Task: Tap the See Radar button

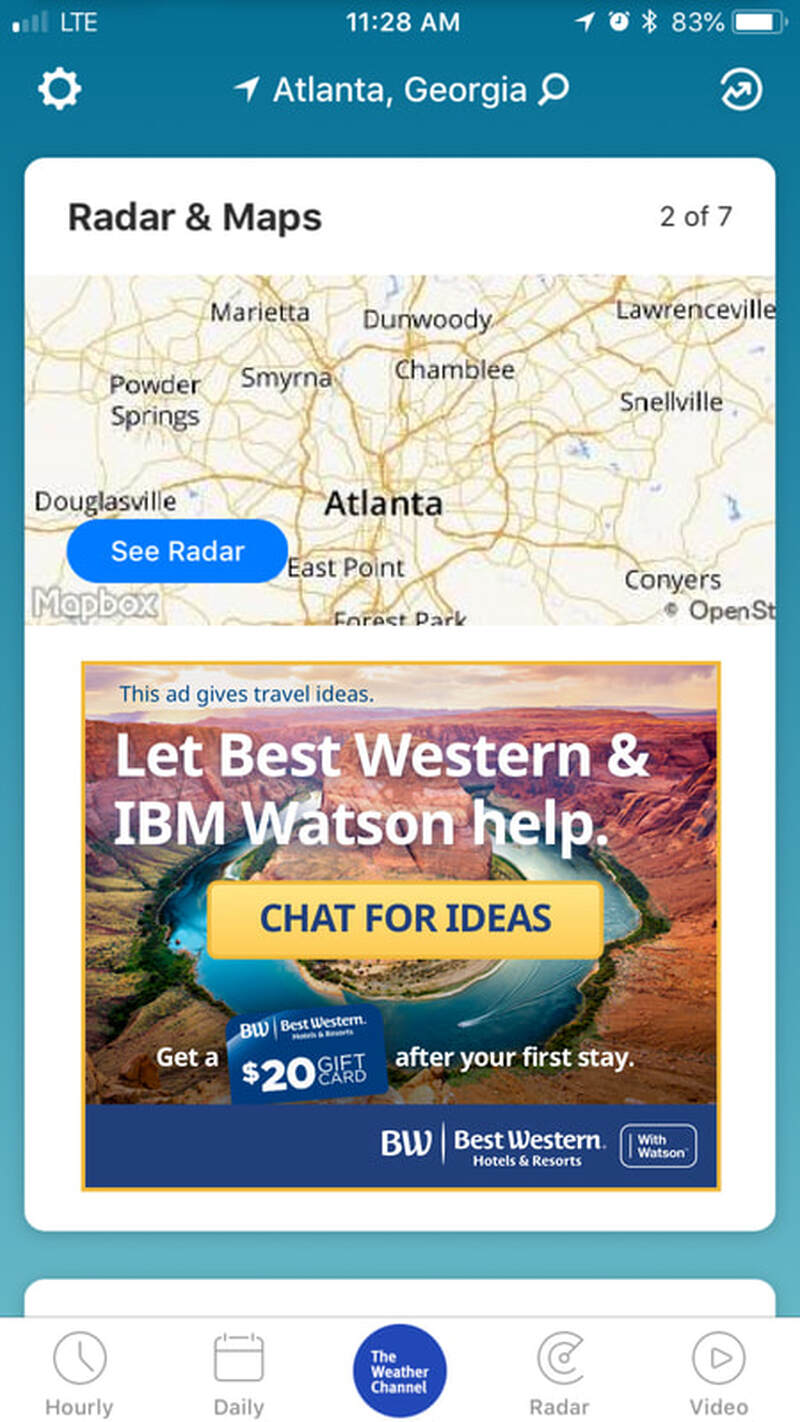Action: tap(177, 551)
